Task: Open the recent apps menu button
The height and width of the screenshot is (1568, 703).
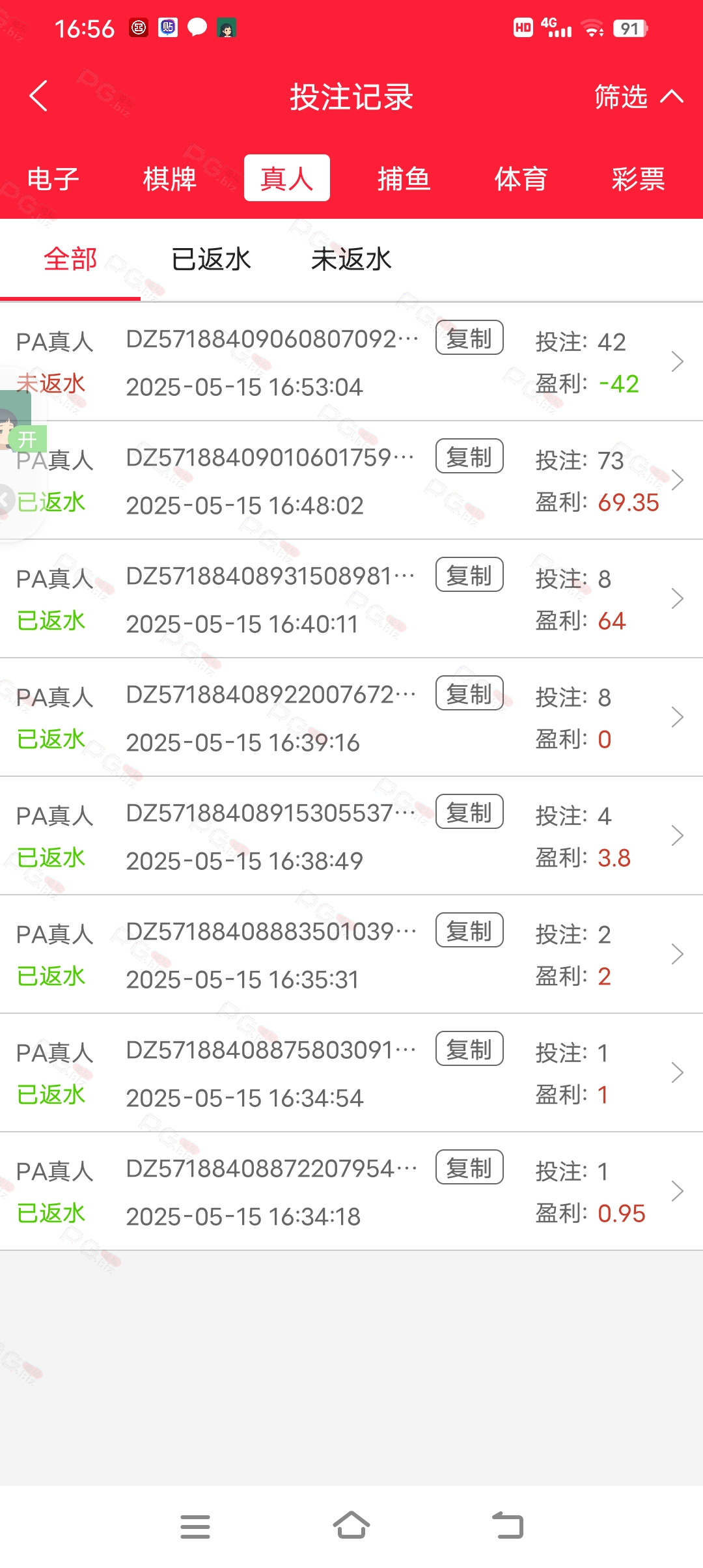Action: pyautogui.click(x=195, y=1526)
